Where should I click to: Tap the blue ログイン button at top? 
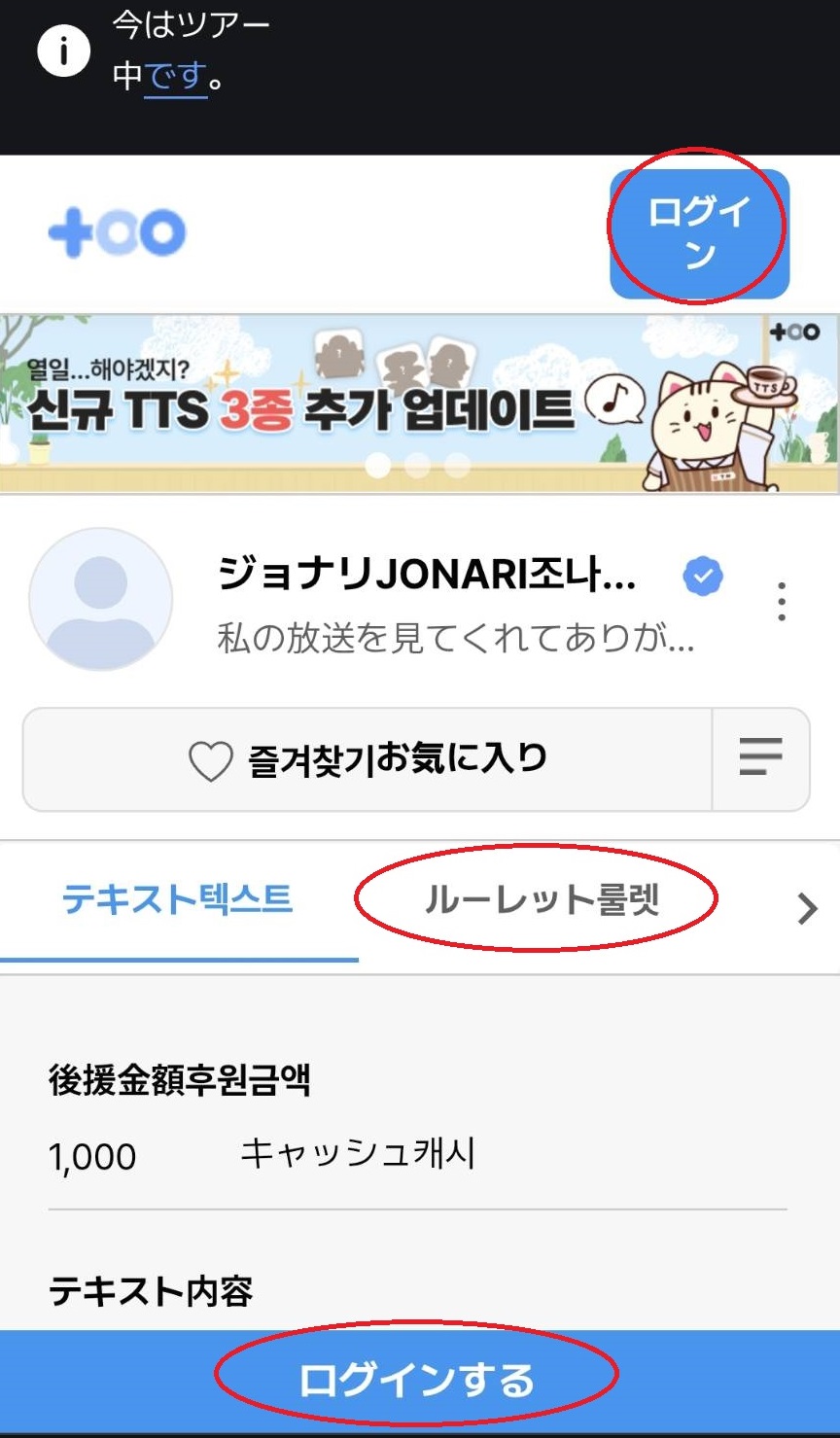pyautogui.click(x=699, y=233)
